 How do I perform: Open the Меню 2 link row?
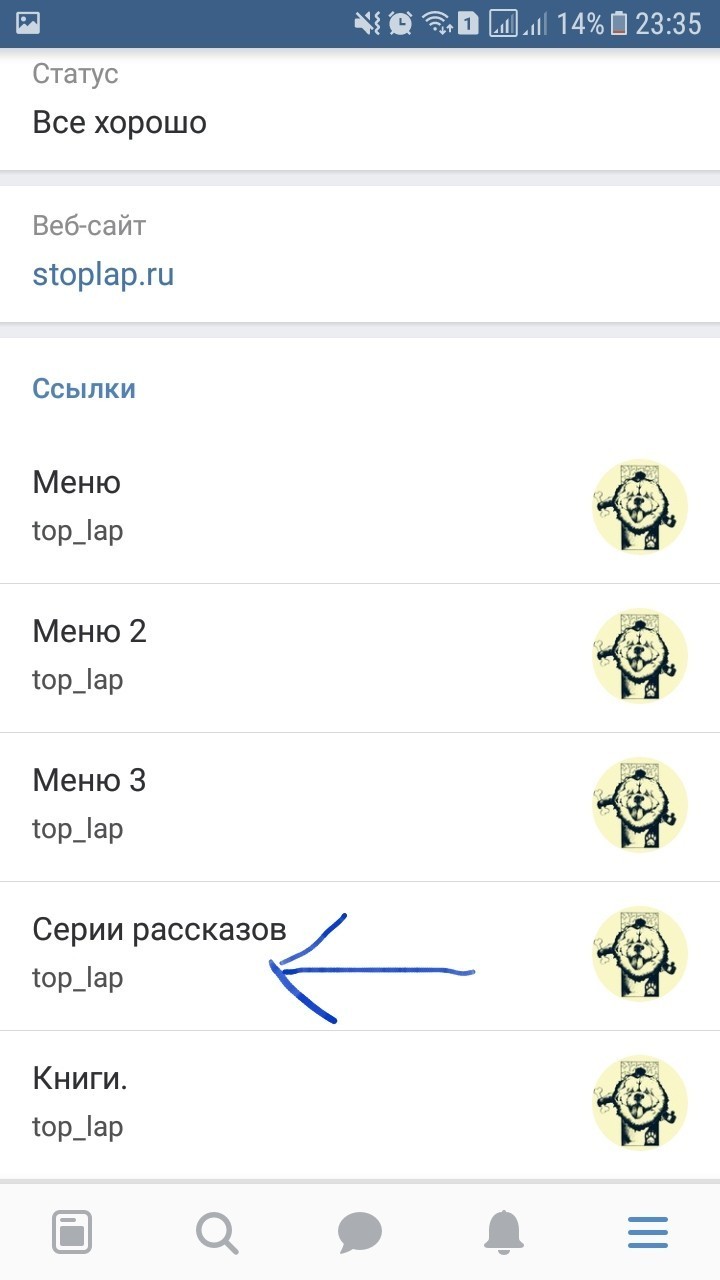300,656
